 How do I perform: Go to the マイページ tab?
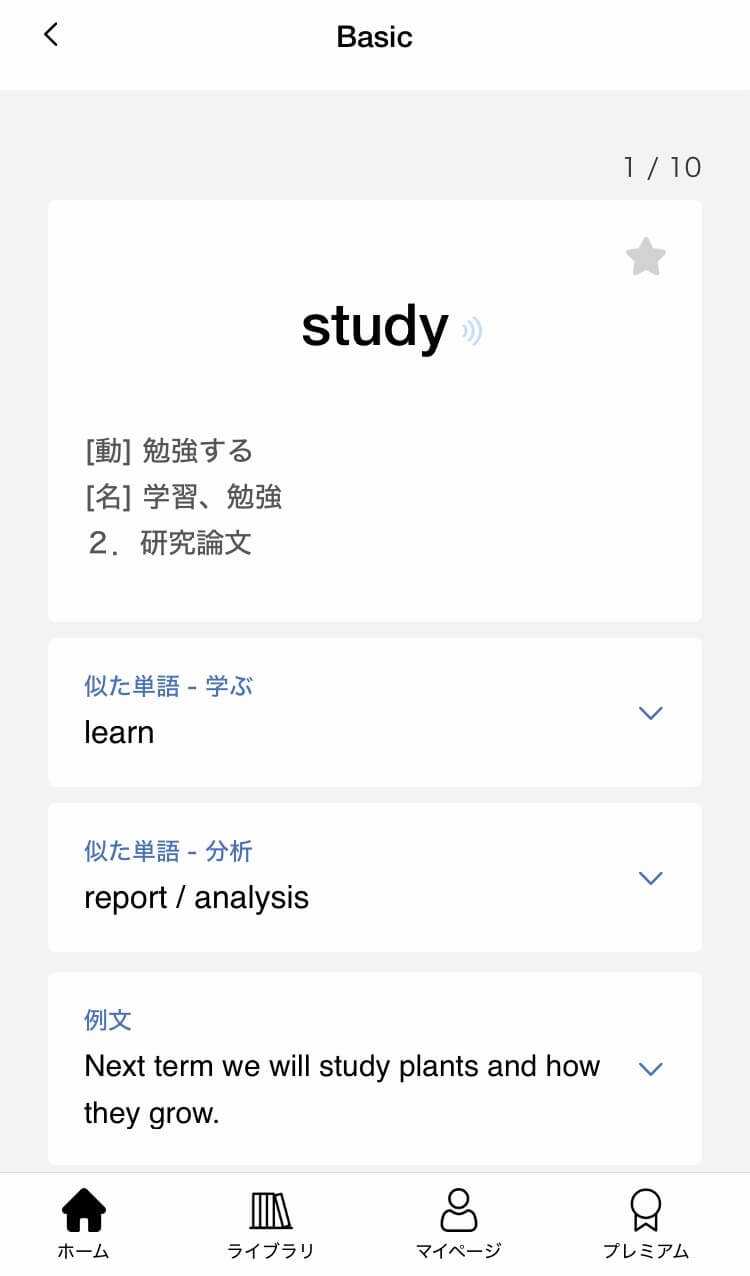[458, 1223]
